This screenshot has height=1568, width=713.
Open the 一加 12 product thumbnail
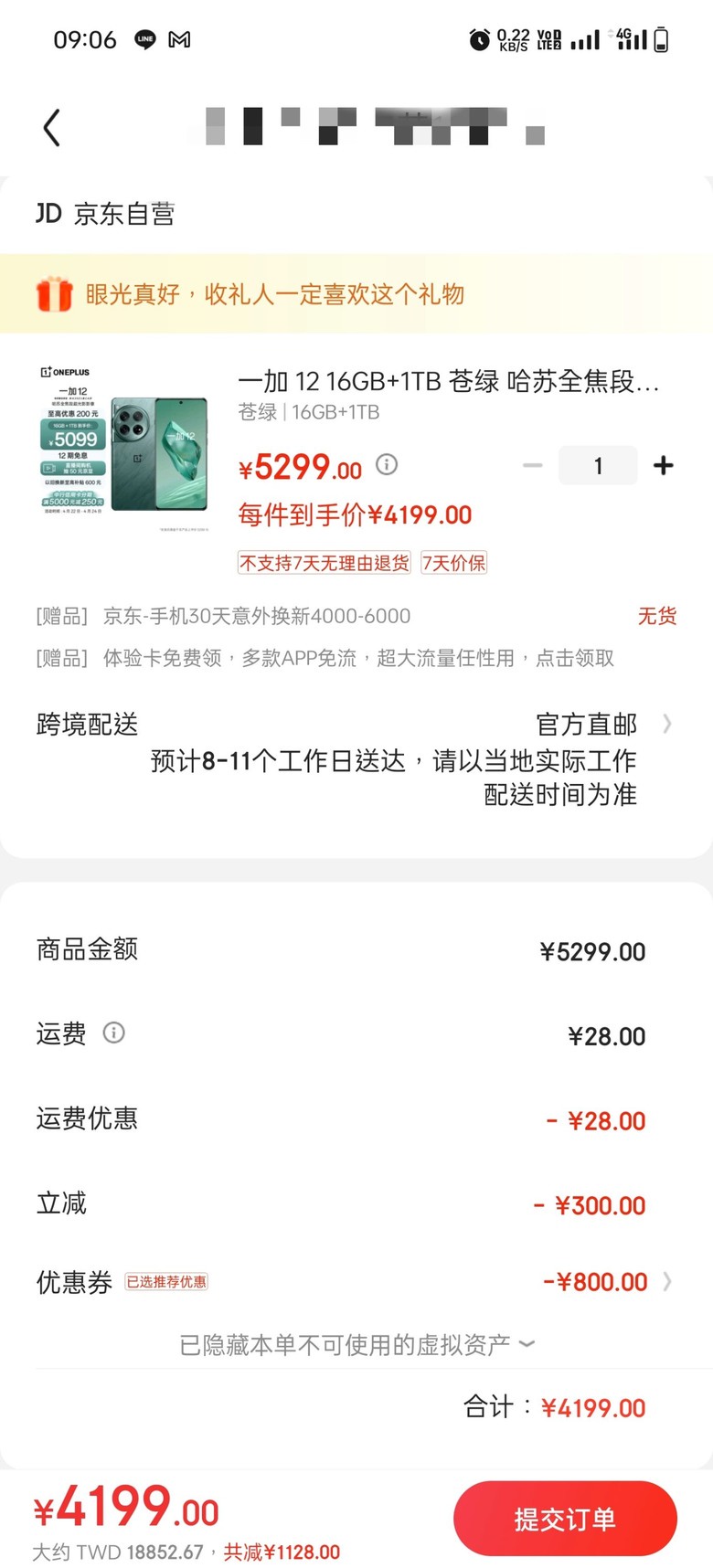click(x=123, y=450)
